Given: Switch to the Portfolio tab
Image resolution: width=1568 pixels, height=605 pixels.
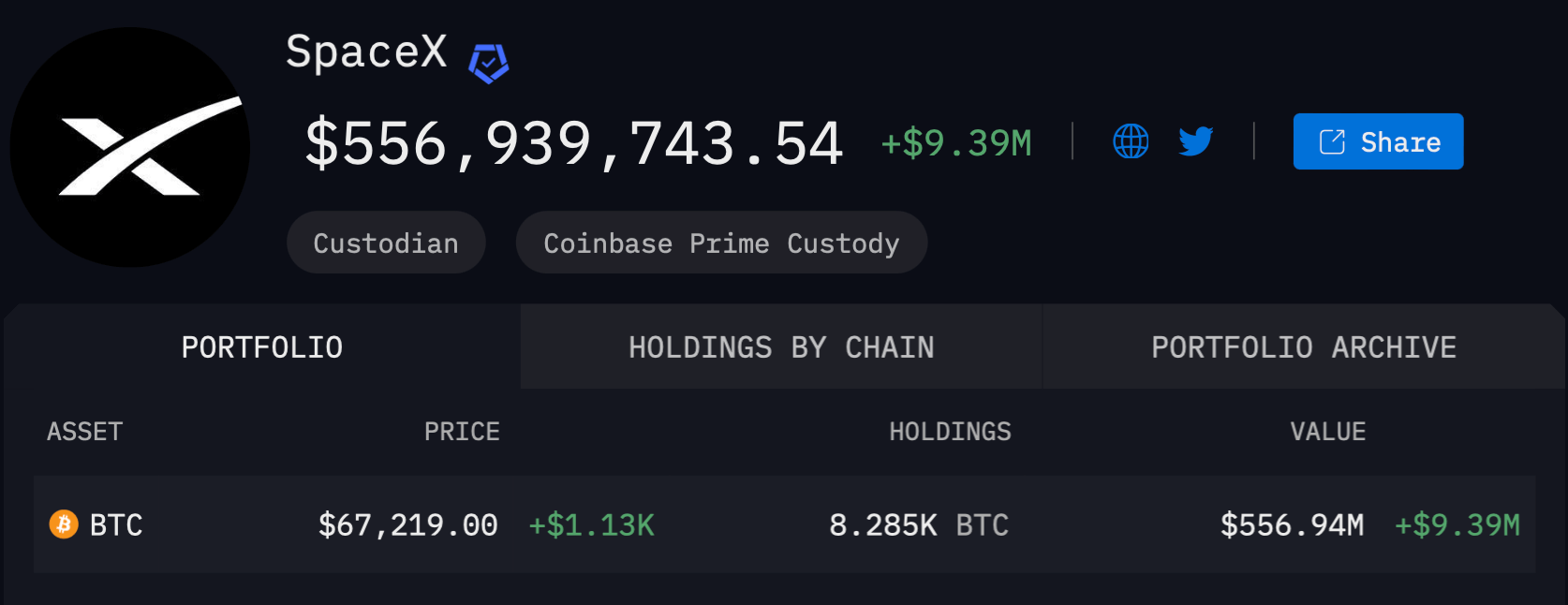Looking at the screenshot, I should [262, 347].
